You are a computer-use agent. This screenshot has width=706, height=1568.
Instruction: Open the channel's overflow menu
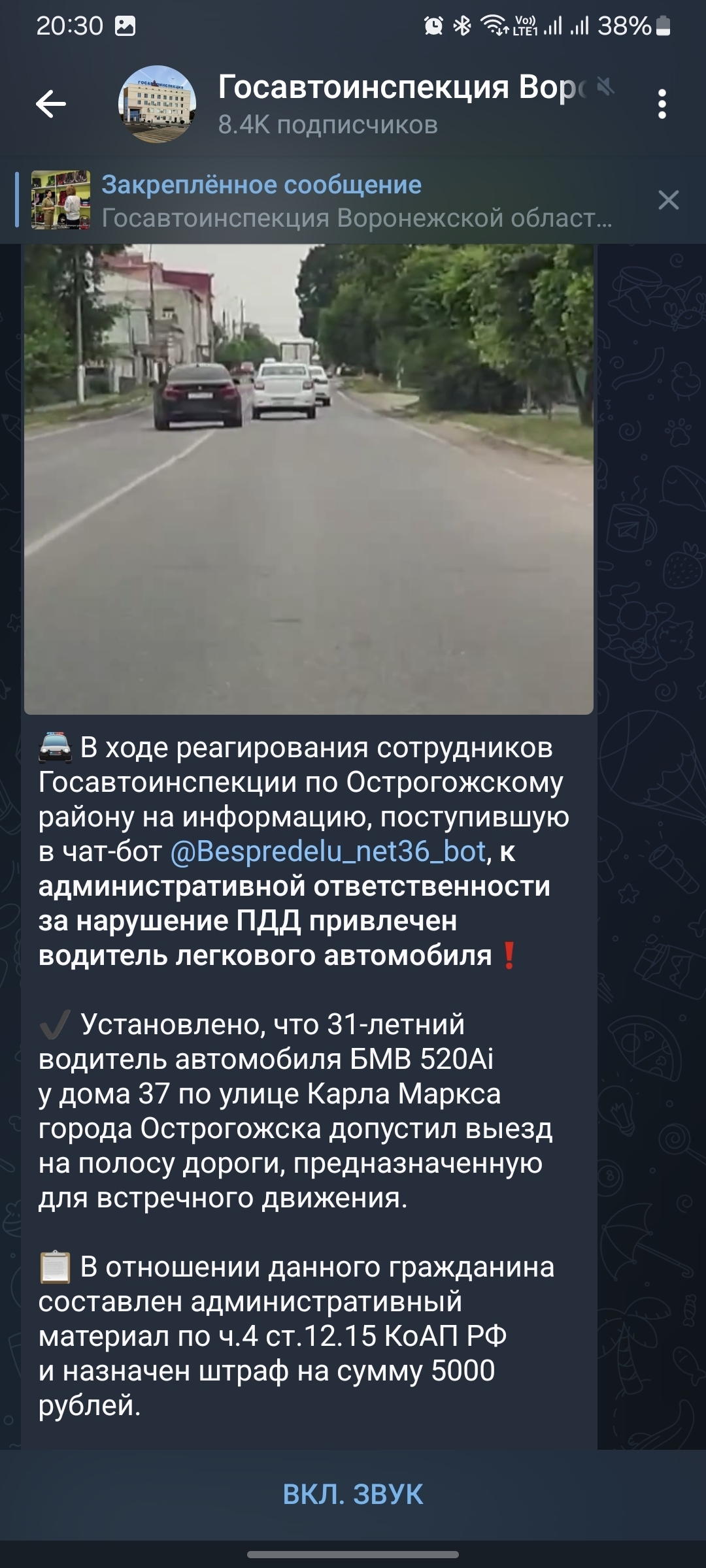(x=662, y=105)
